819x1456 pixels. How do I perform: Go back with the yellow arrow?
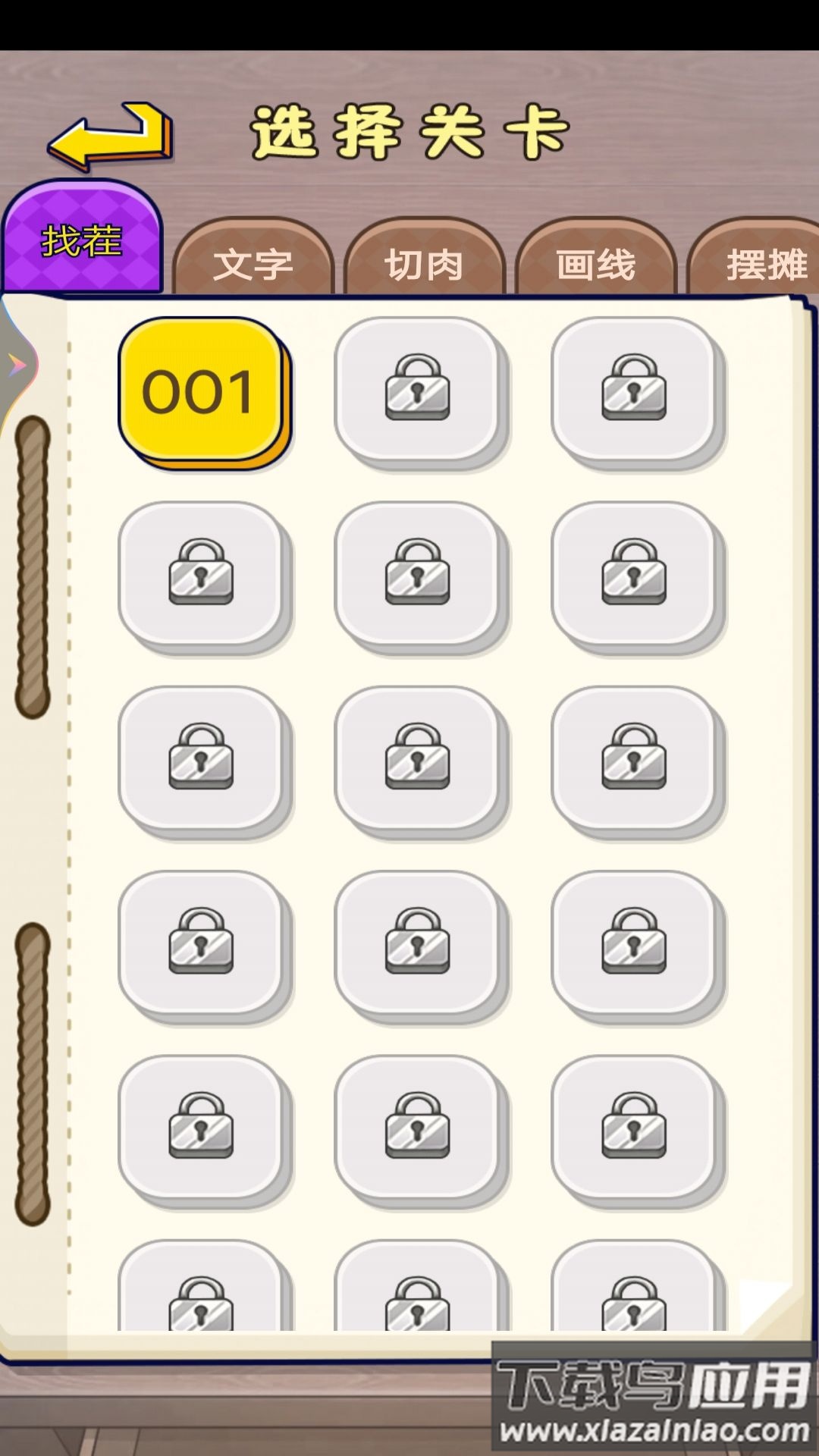111,136
